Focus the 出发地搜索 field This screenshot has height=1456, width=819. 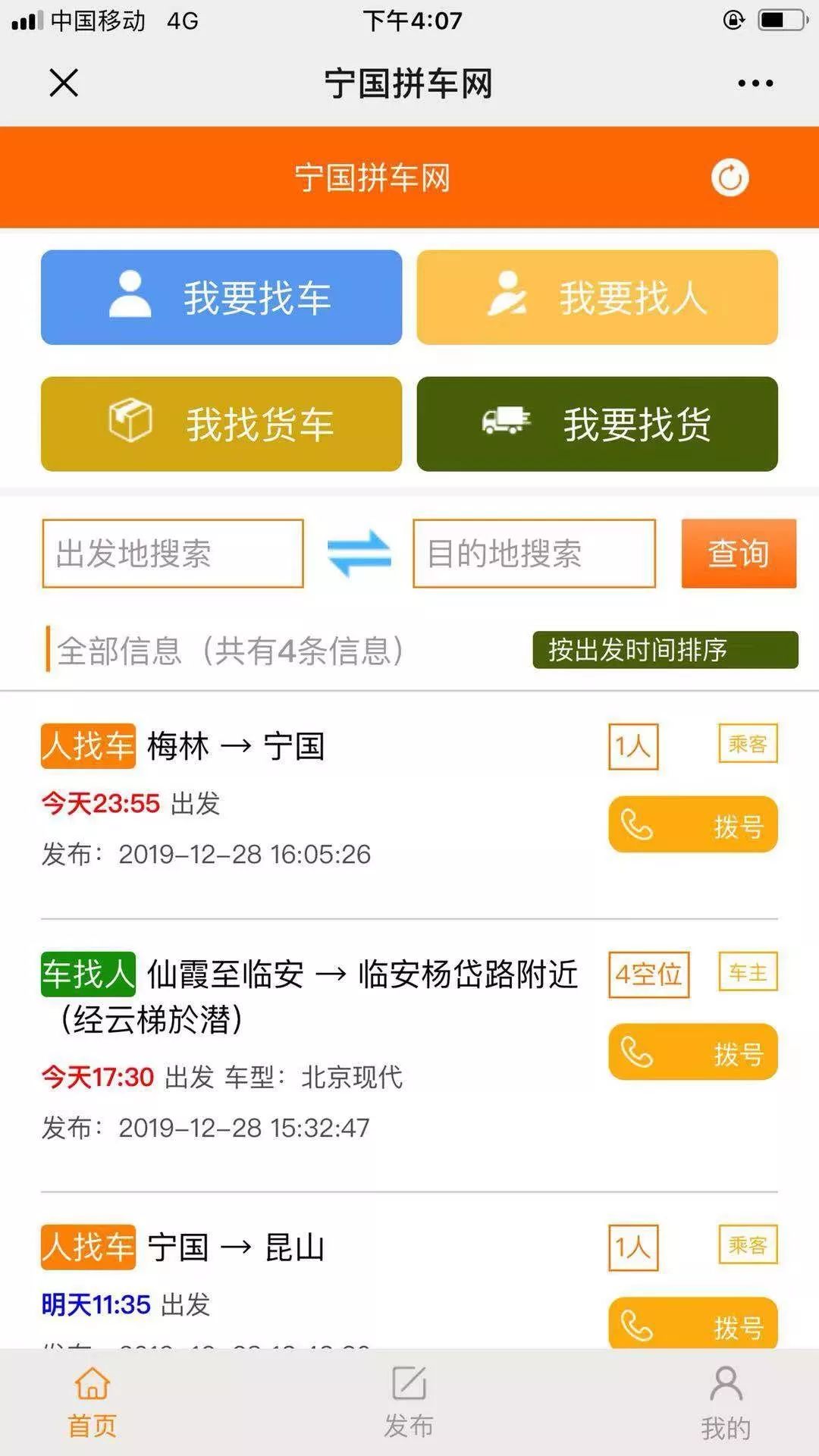click(173, 554)
